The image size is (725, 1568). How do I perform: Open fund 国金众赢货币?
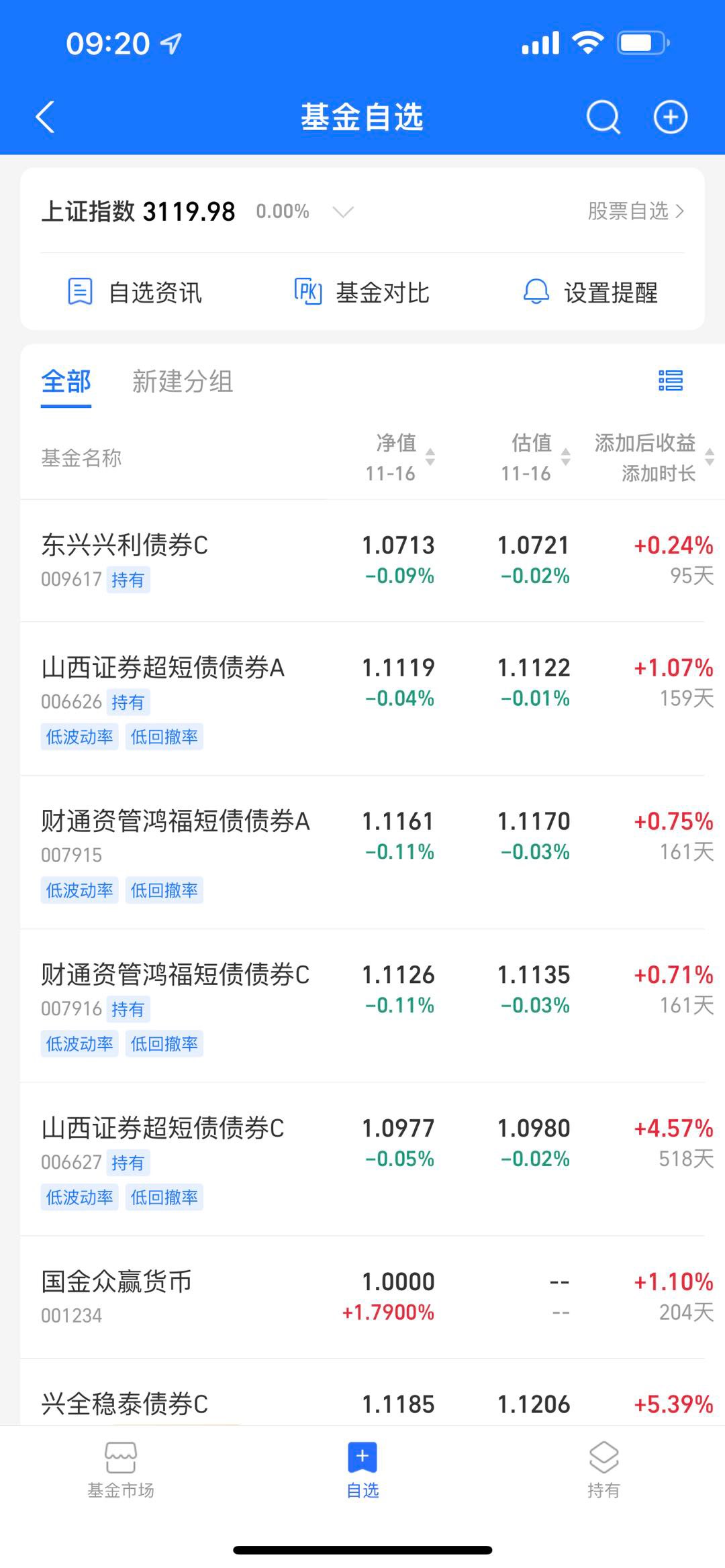pos(116,1282)
